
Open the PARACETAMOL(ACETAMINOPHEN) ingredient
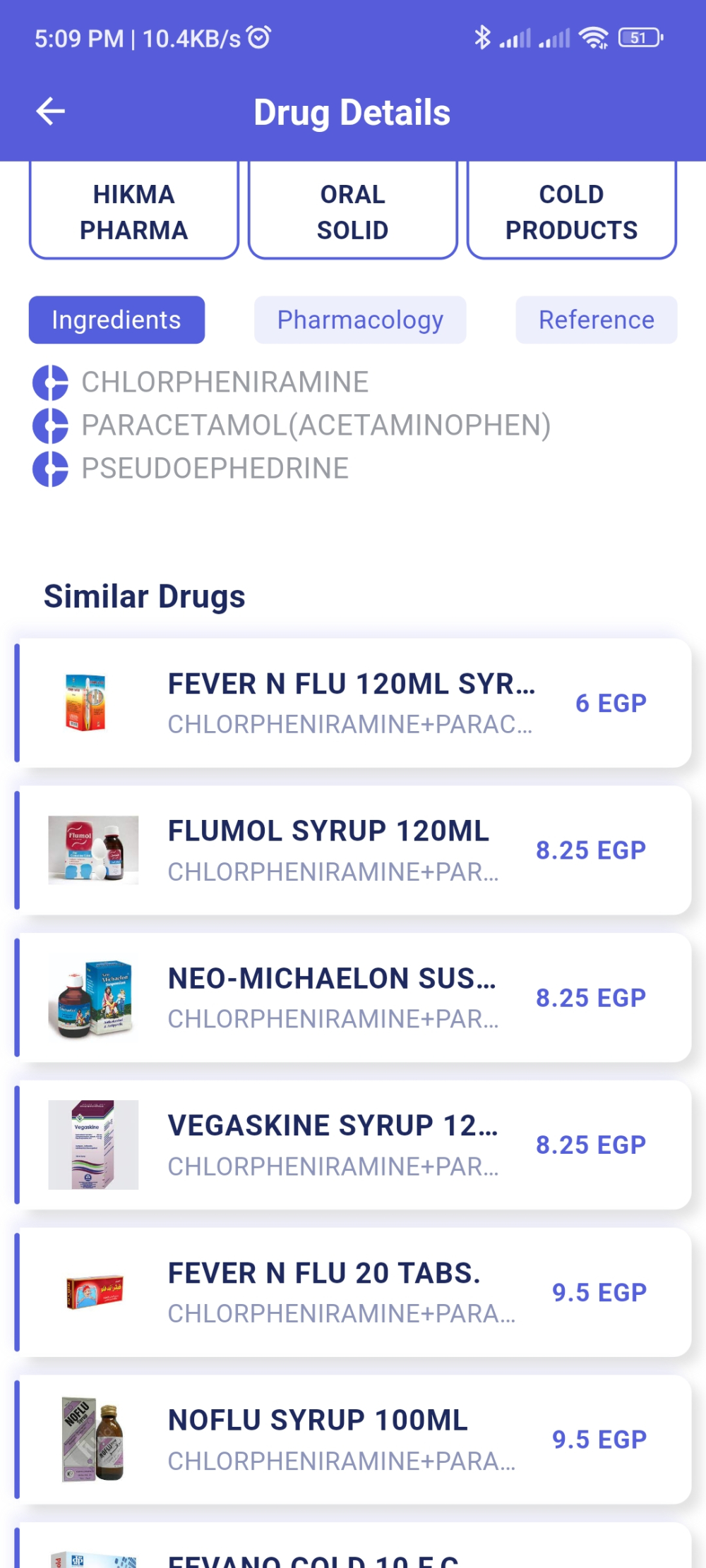click(x=316, y=426)
